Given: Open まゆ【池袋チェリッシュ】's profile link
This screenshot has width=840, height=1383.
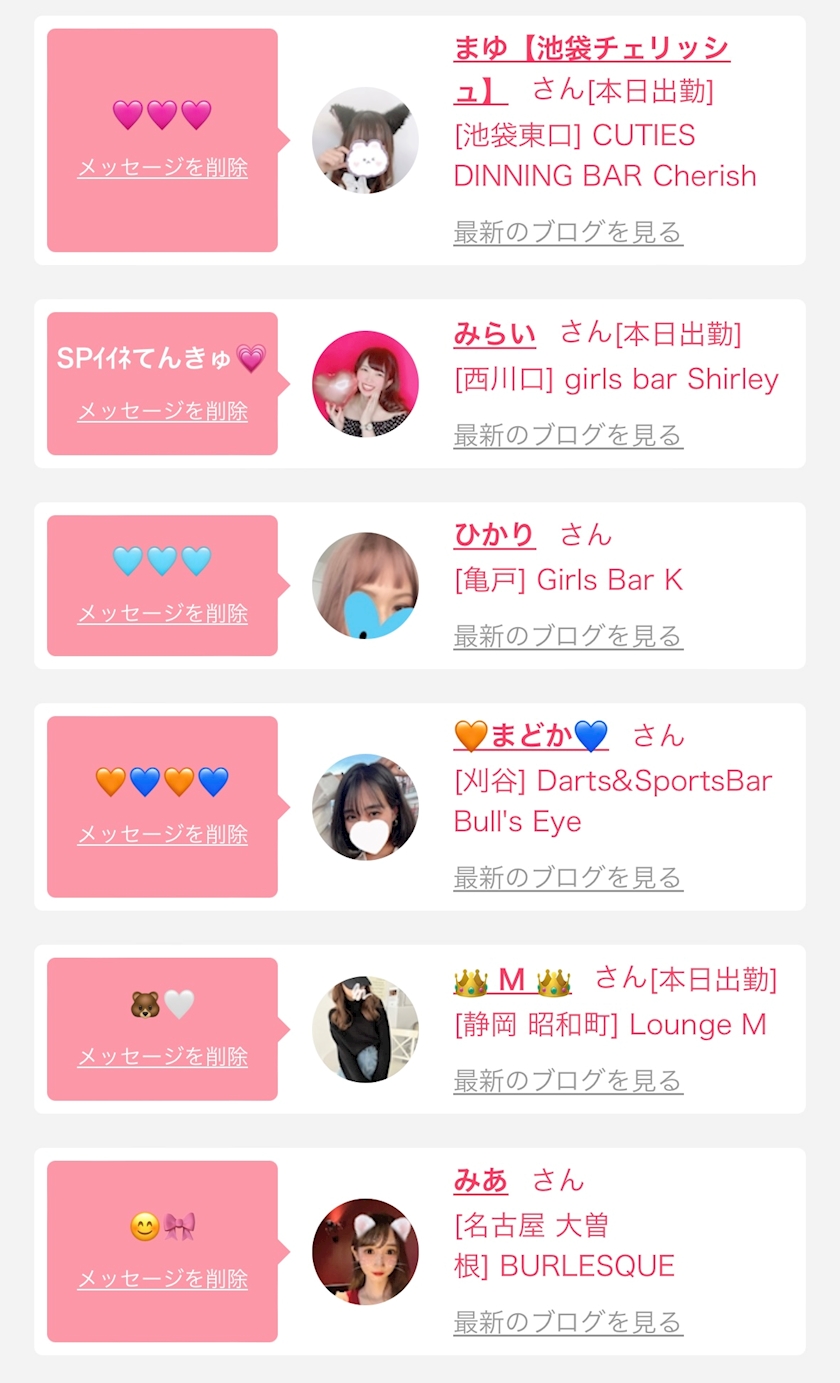Looking at the screenshot, I should (x=591, y=49).
